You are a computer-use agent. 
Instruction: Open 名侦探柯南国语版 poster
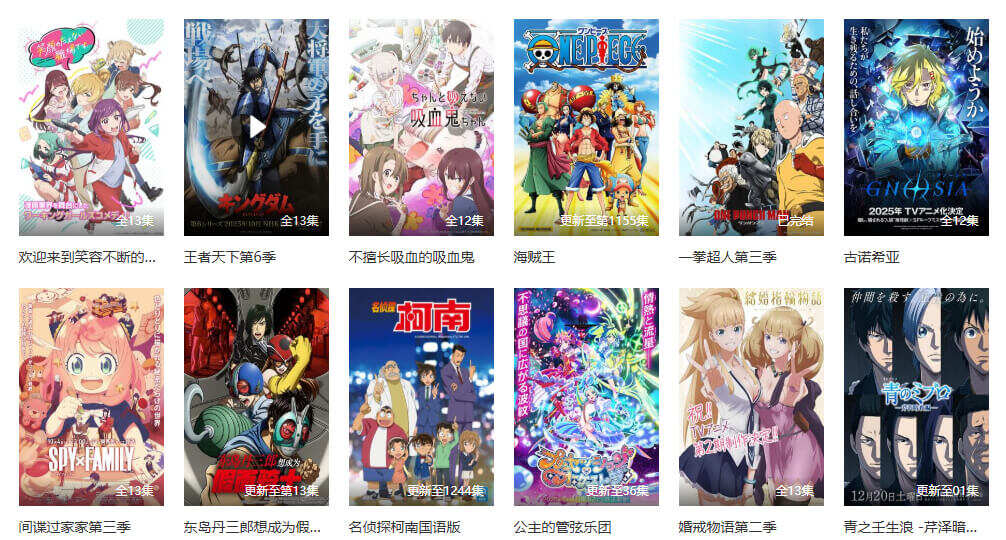point(421,396)
